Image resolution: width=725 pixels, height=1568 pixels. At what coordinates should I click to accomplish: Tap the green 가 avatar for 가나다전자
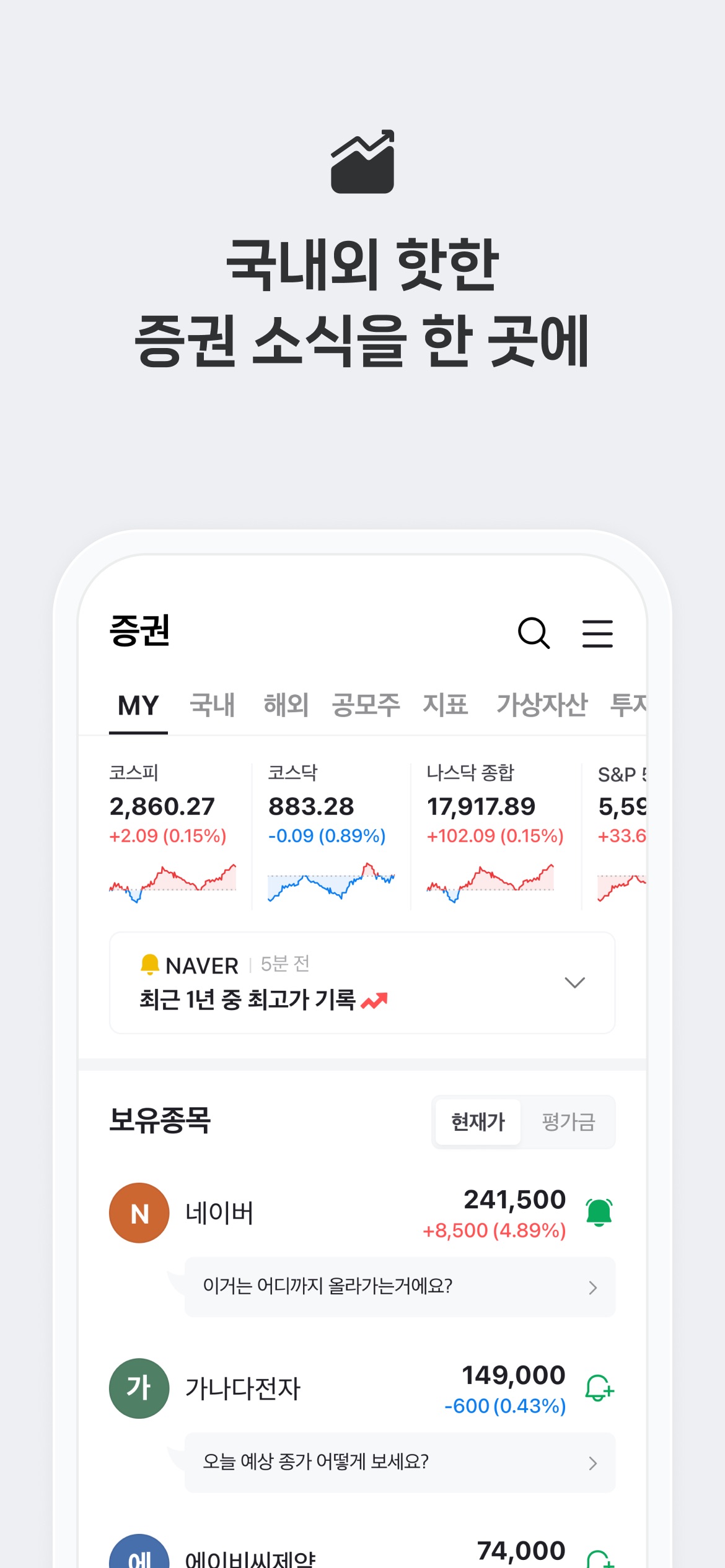tap(139, 1388)
